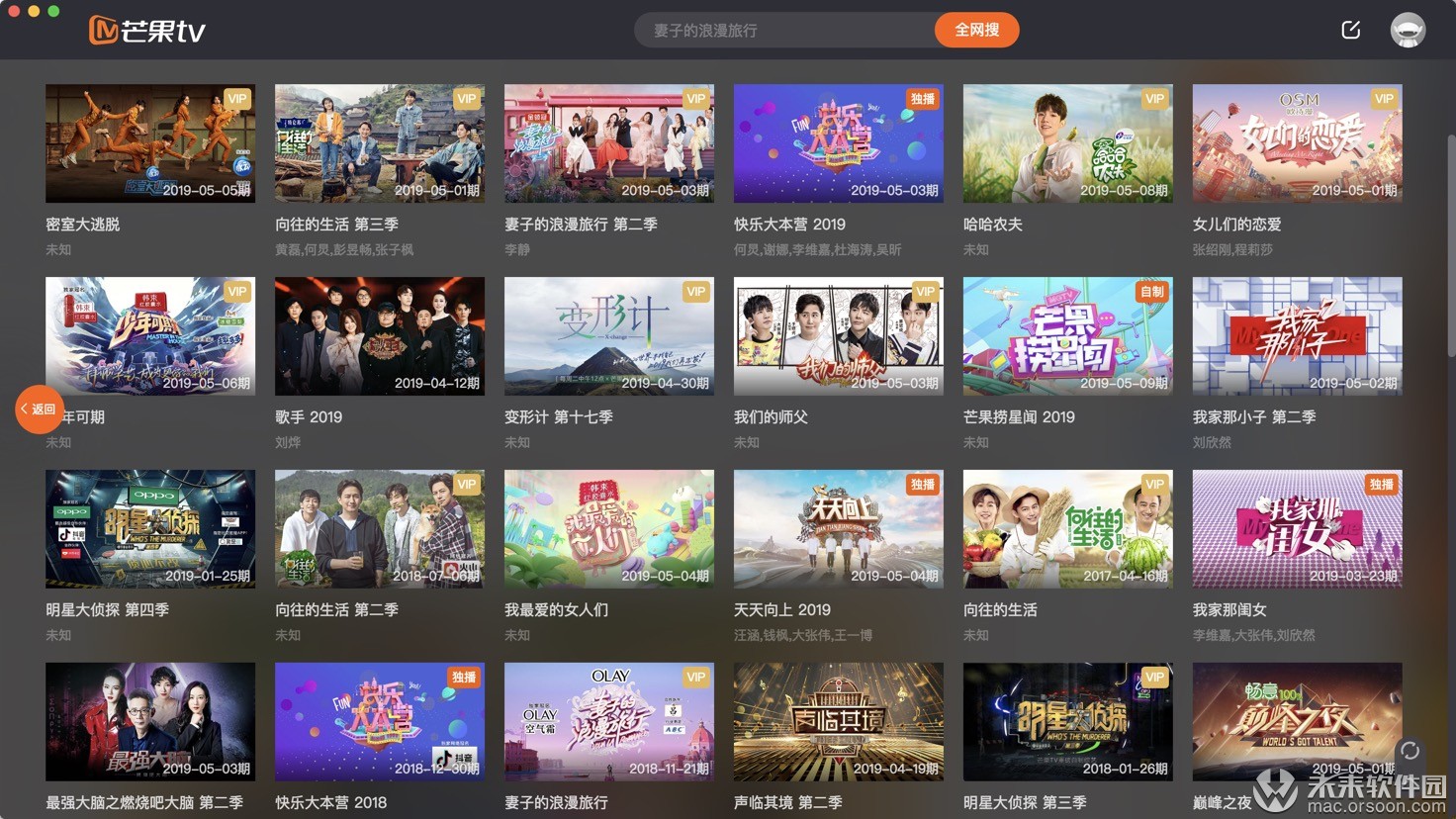This screenshot has width=1456, height=819.
Task: Open 声临其境 第二季
Action: tap(839, 722)
